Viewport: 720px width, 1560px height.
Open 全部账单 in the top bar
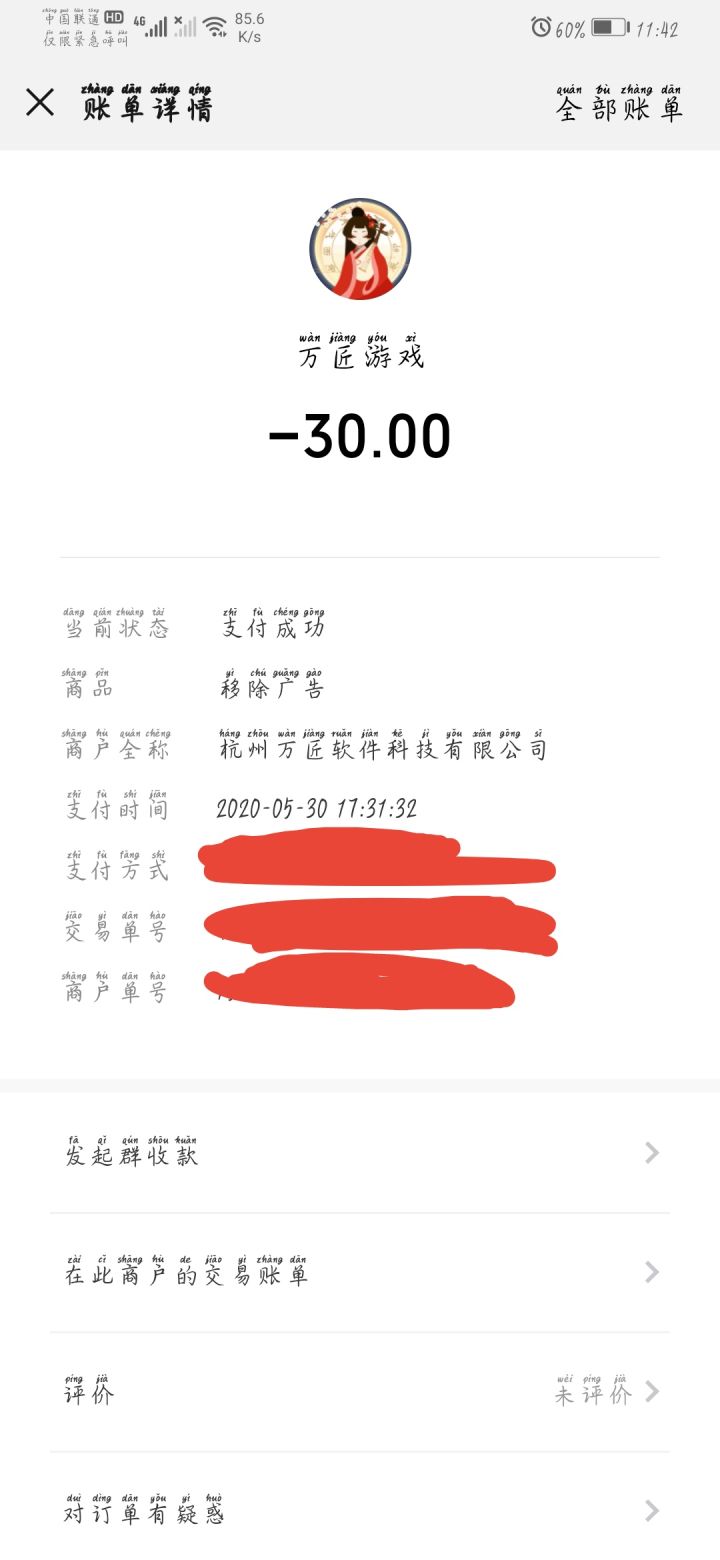point(619,105)
